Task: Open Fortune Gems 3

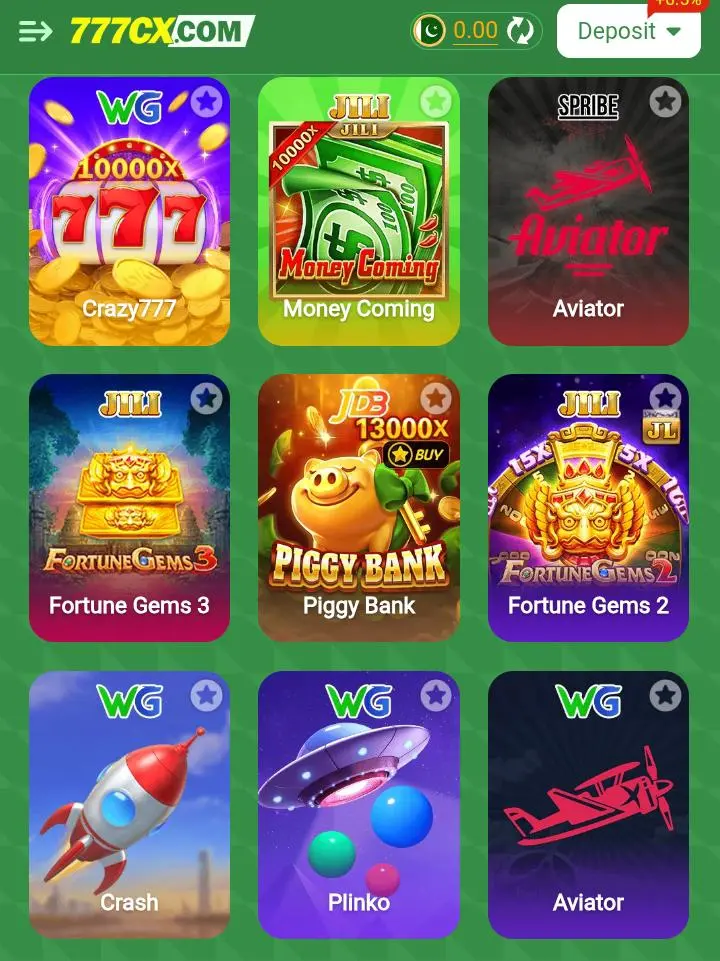Action: click(129, 508)
